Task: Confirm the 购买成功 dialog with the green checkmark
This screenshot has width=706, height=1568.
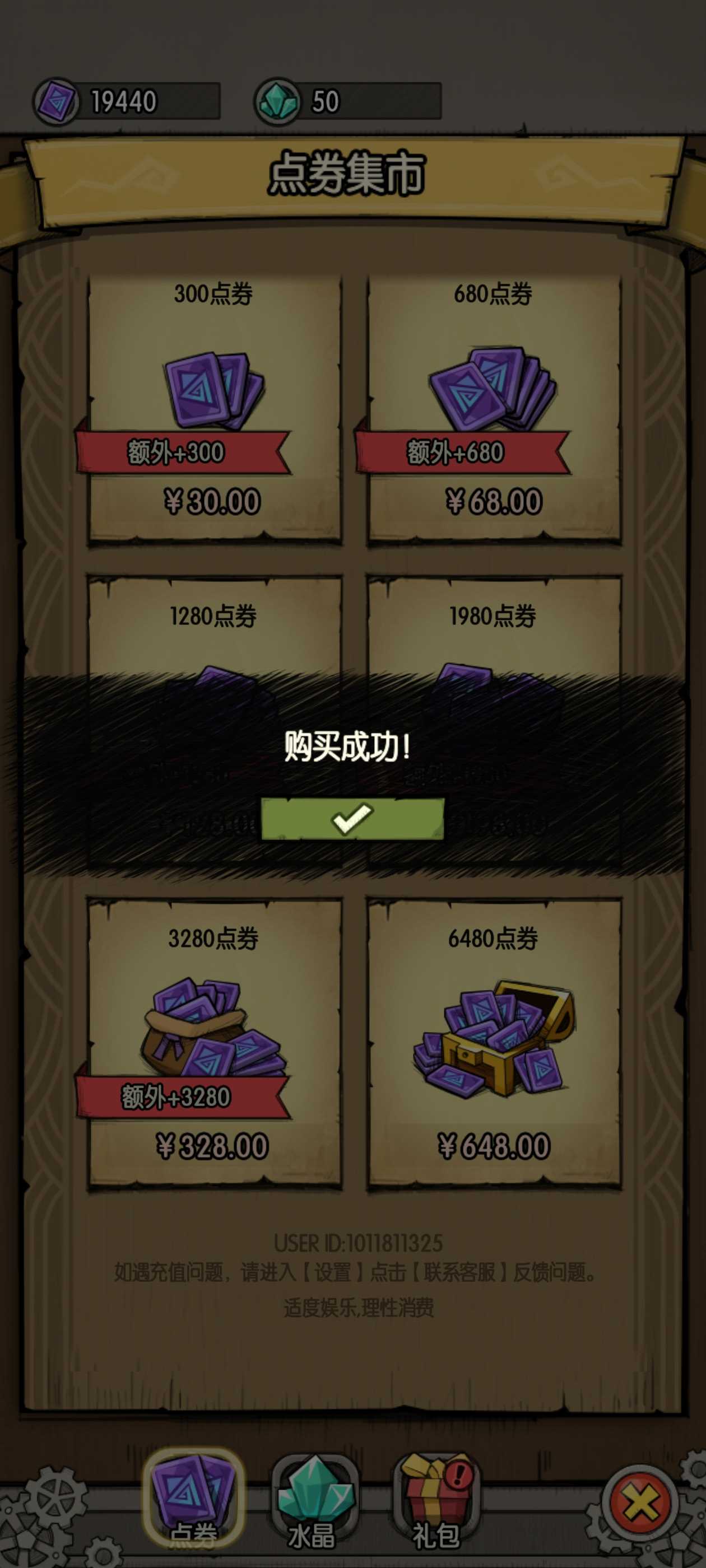Action: point(352,819)
